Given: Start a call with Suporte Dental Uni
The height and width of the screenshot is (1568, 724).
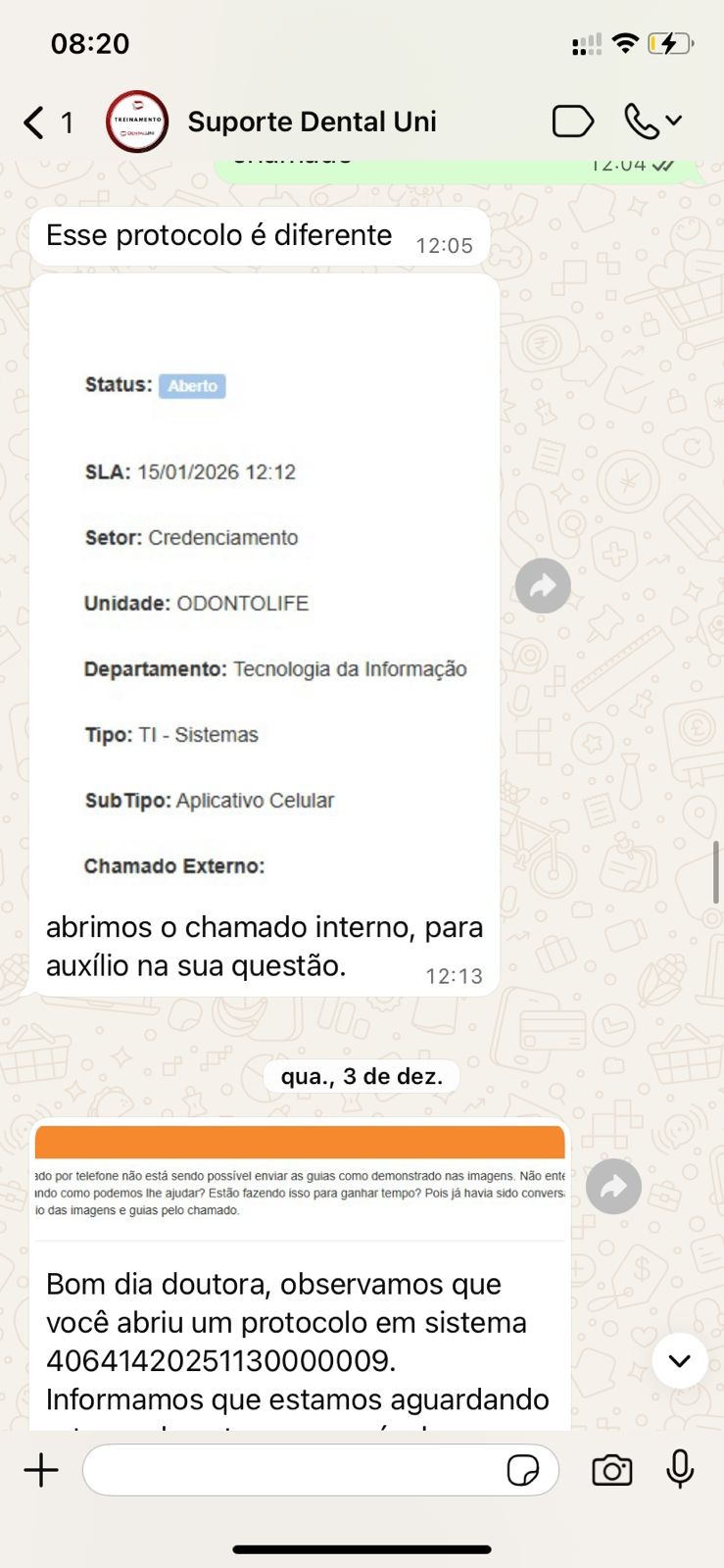Looking at the screenshot, I should pyautogui.click(x=643, y=122).
